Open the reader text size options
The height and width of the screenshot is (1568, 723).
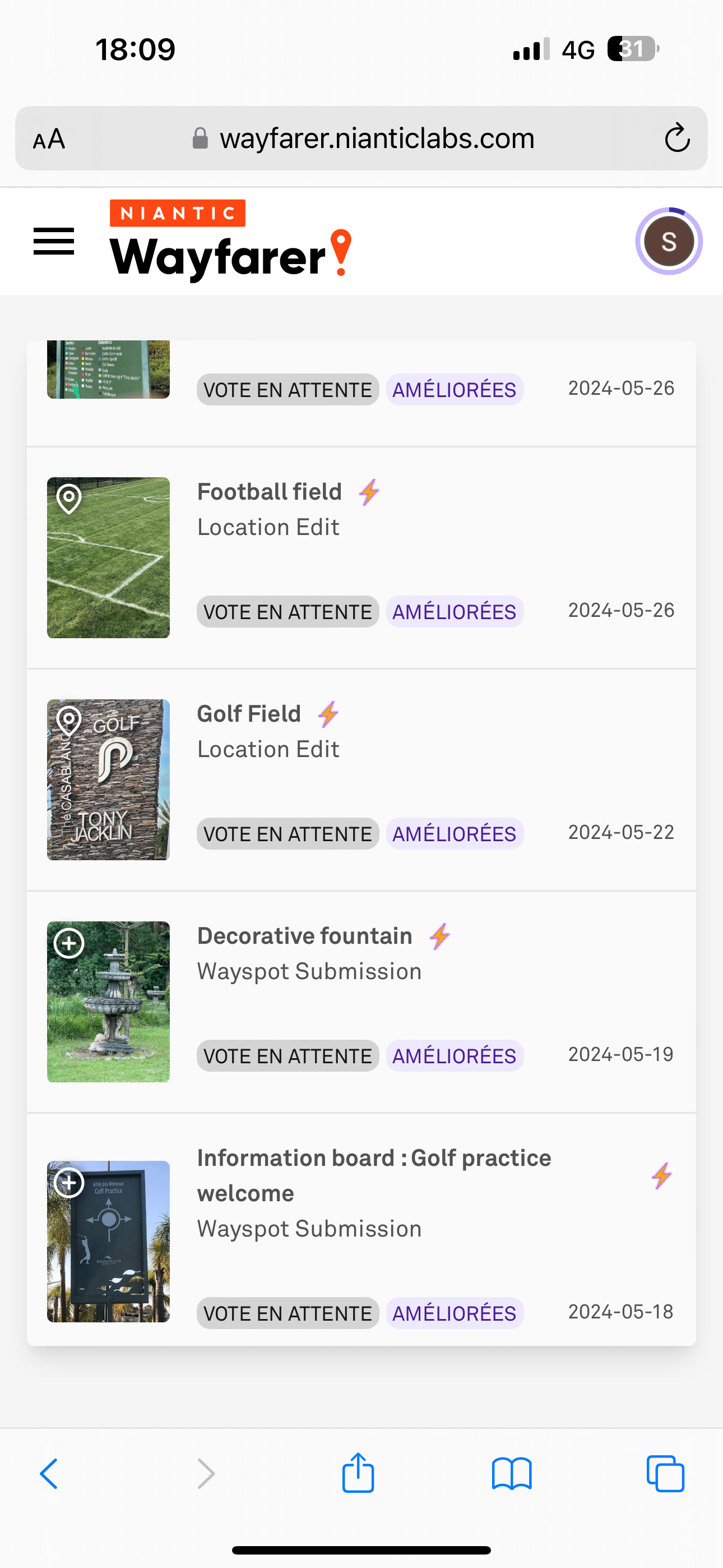pos(49,140)
